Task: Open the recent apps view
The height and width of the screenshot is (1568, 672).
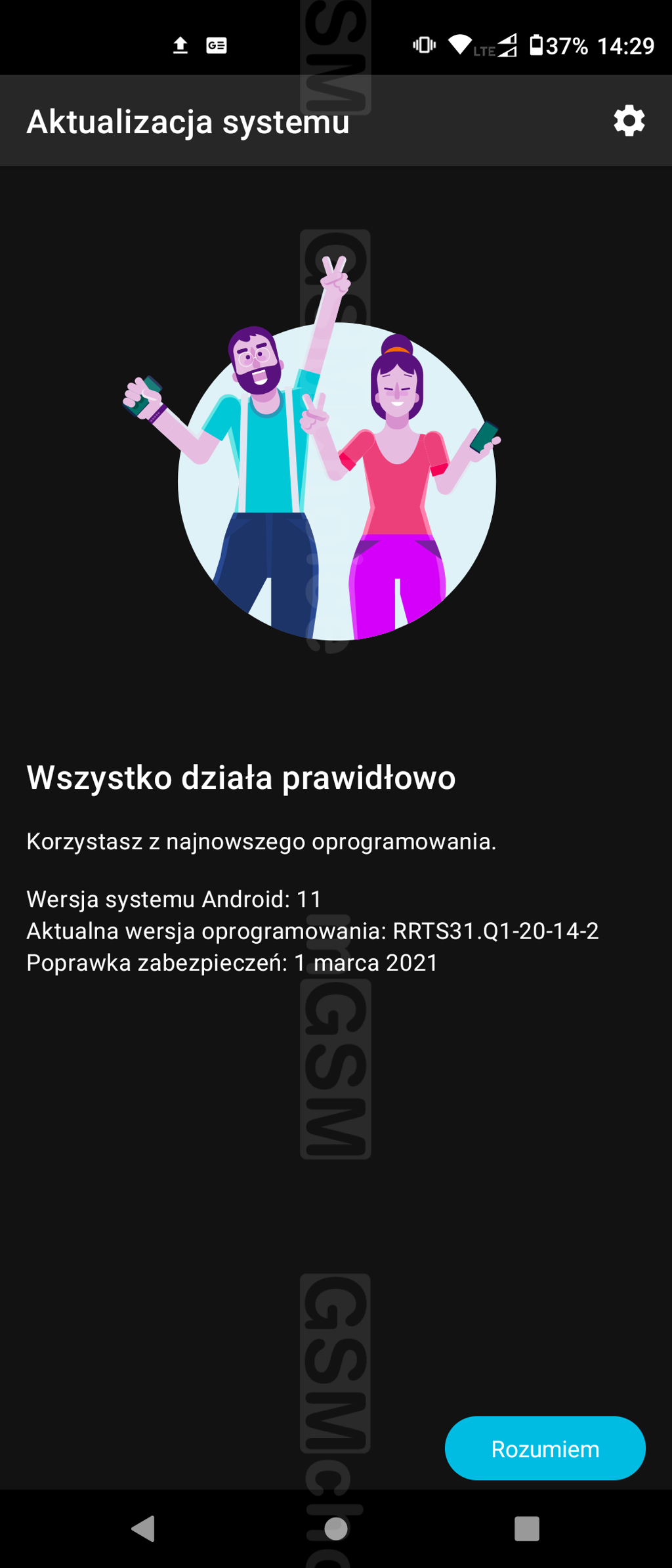Action: tap(526, 1528)
